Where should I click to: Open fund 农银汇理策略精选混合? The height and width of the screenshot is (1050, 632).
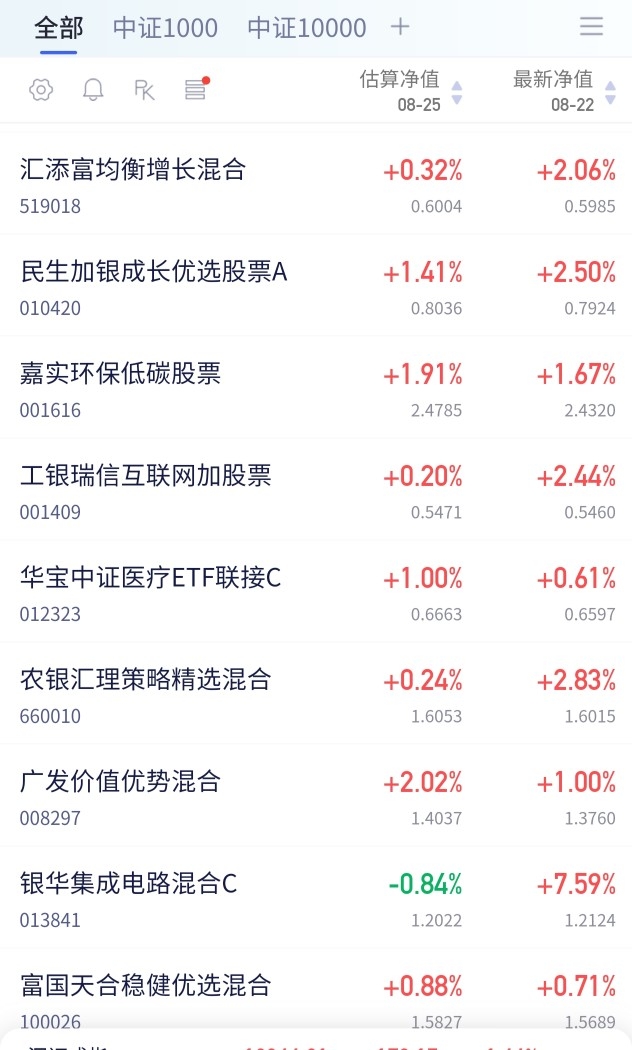click(x=316, y=693)
